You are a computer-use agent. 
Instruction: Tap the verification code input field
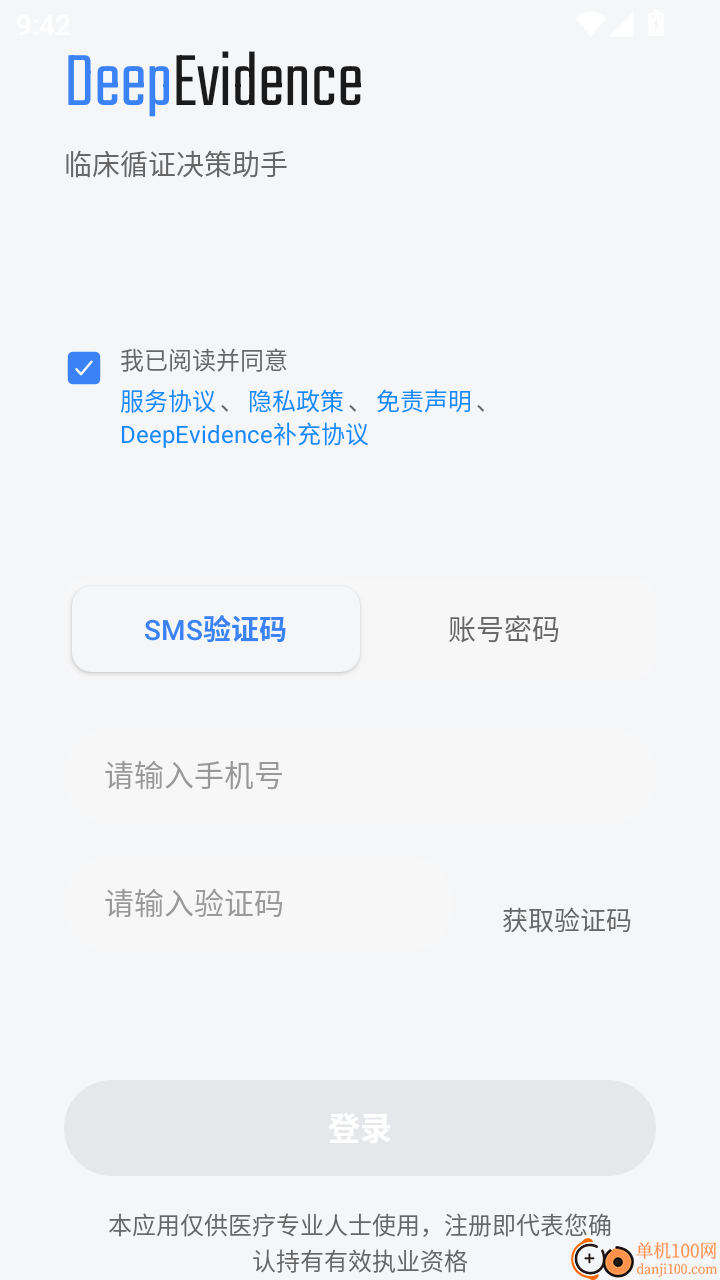[x=260, y=904]
